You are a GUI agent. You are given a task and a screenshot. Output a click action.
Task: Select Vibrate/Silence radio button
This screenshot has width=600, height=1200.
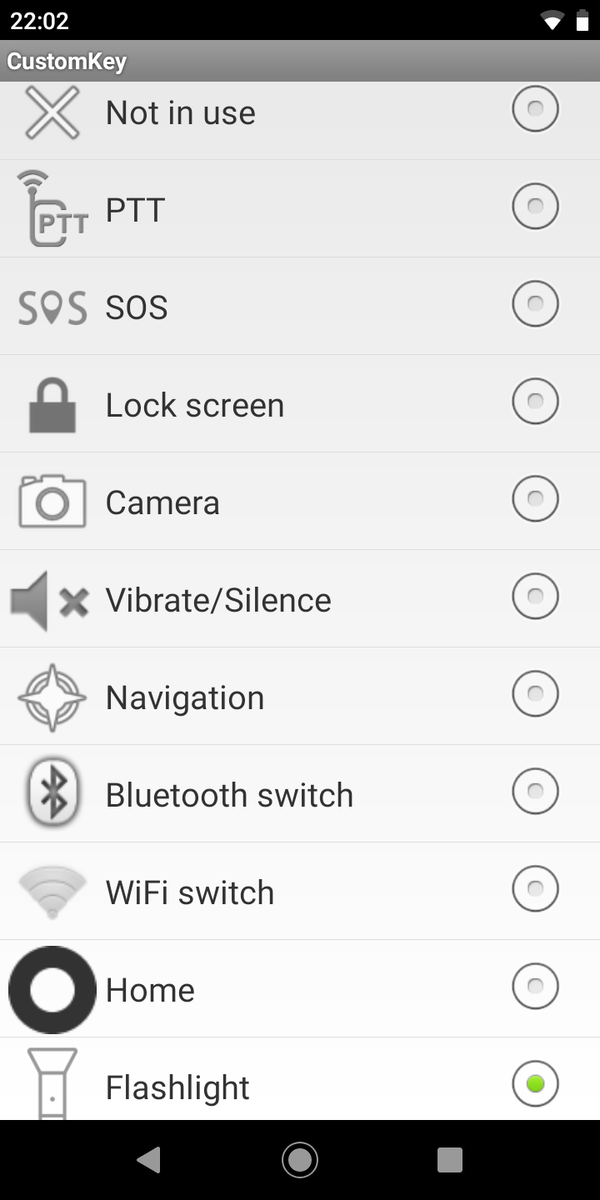[535, 597]
